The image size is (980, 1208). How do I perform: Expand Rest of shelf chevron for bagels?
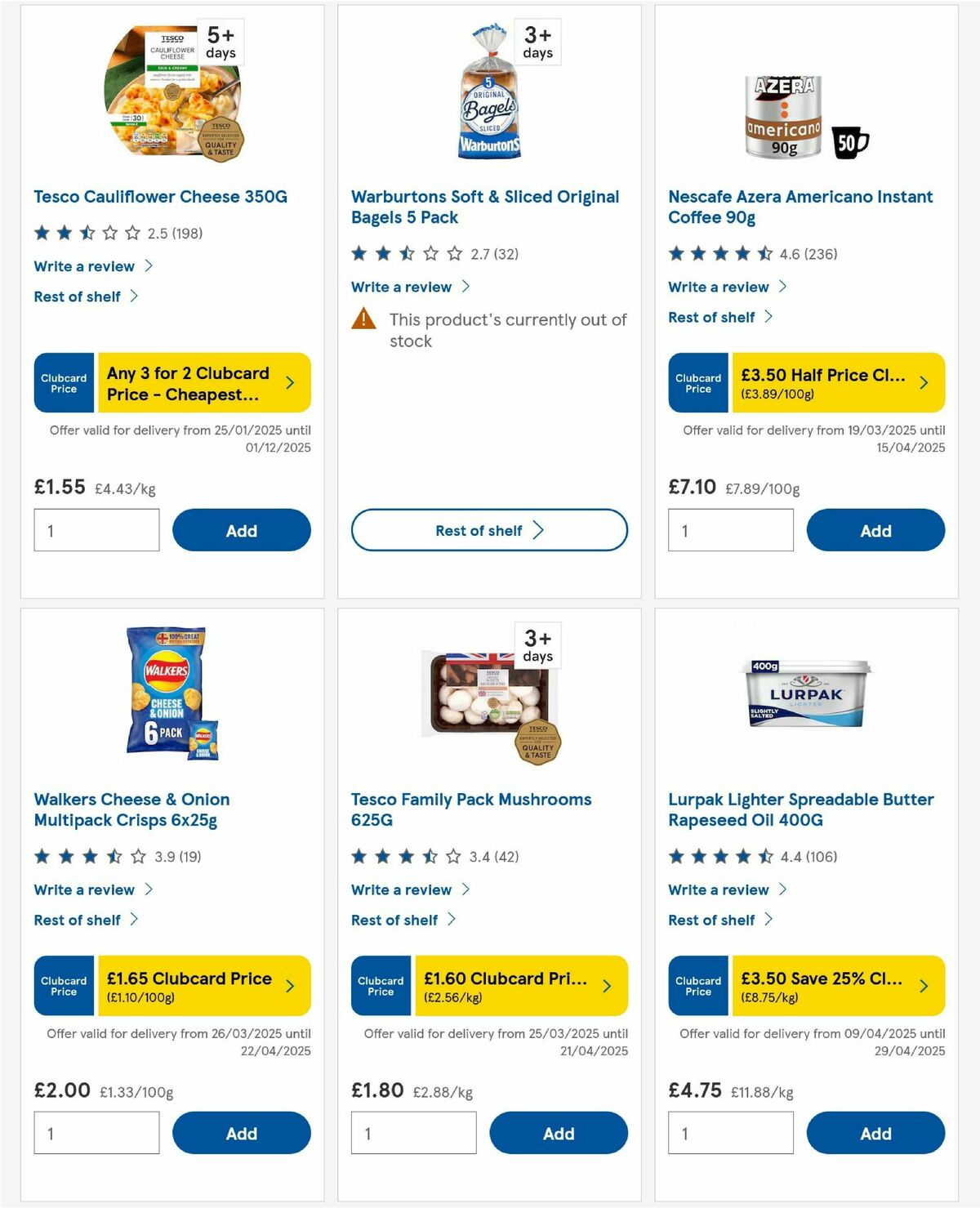[x=537, y=530]
